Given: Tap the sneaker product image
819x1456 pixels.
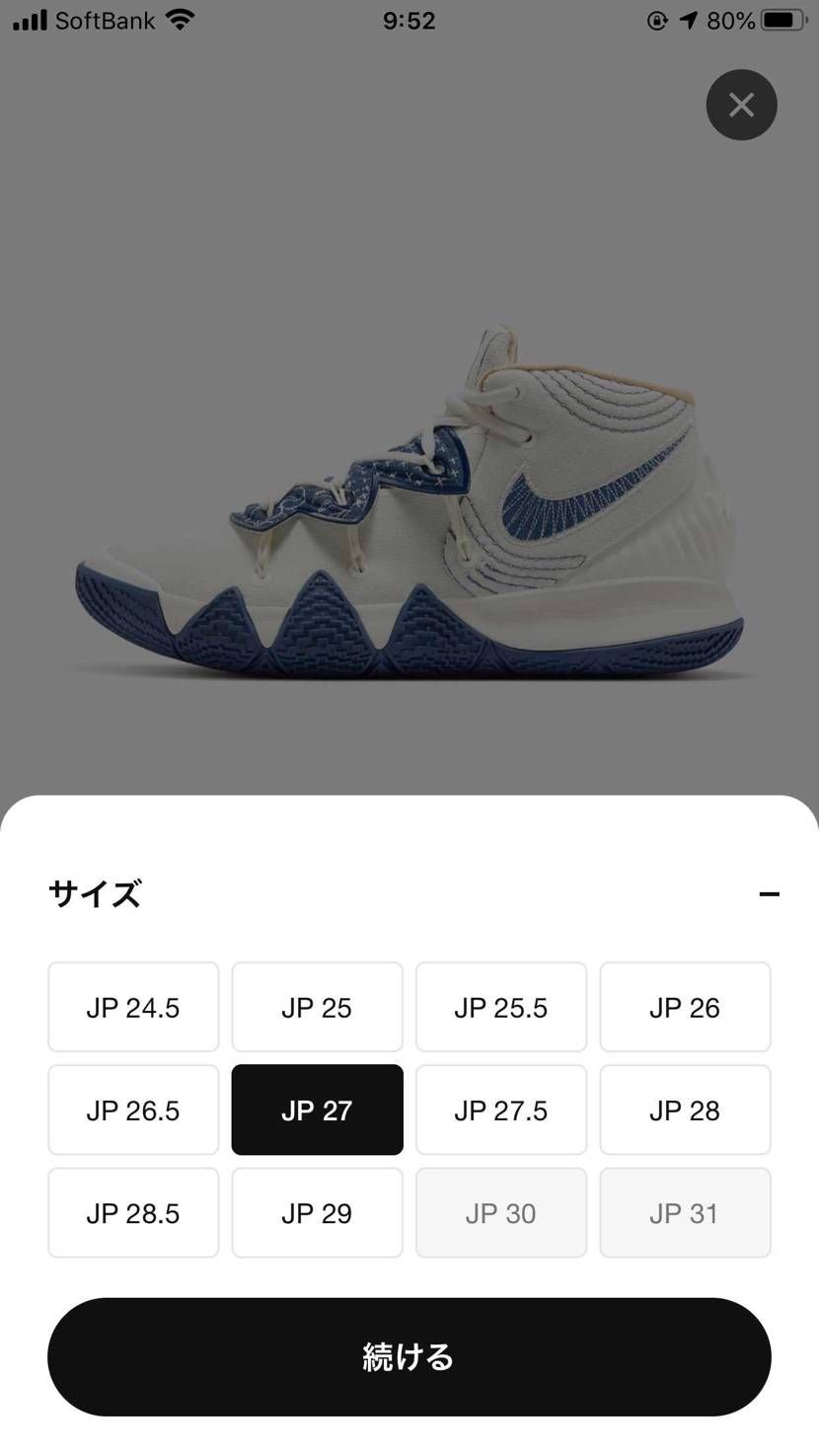Looking at the screenshot, I should [x=409, y=494].
